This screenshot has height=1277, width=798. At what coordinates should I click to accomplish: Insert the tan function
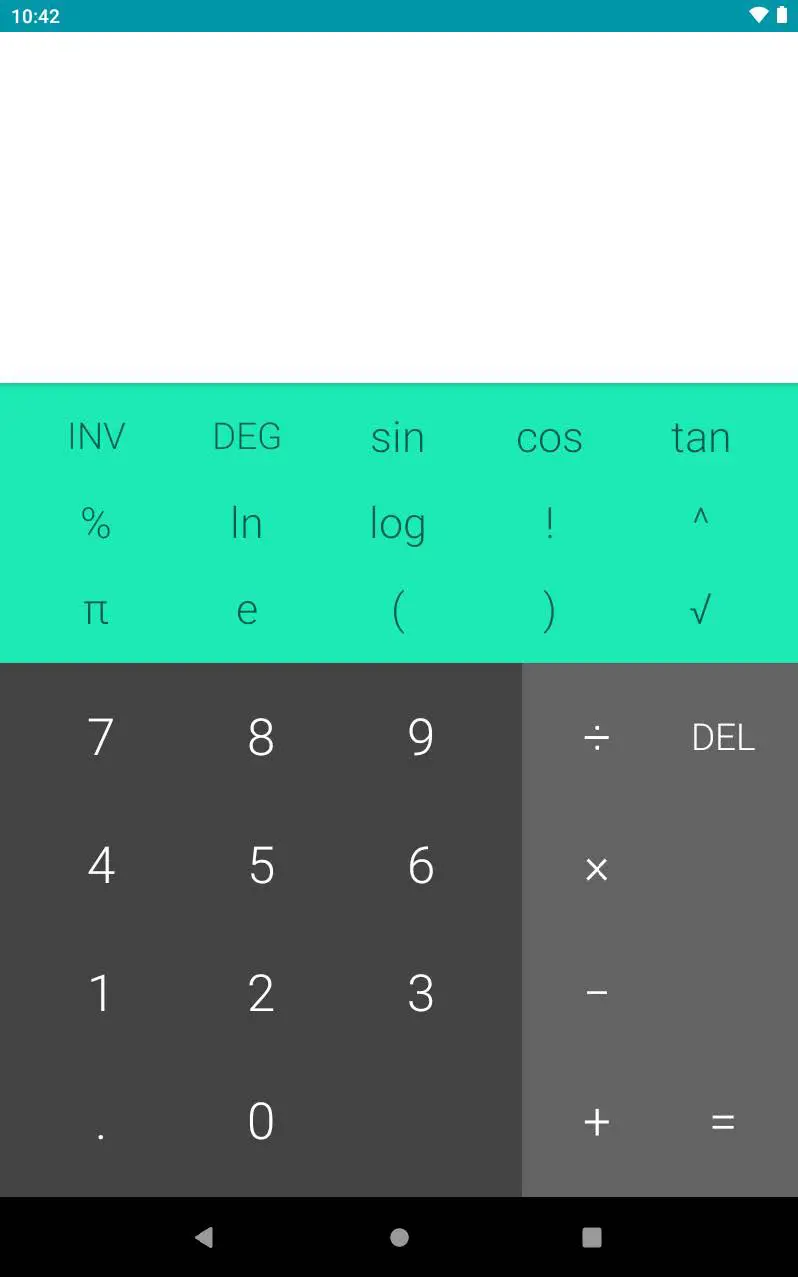pyautogui.click(x=700, y=438)
